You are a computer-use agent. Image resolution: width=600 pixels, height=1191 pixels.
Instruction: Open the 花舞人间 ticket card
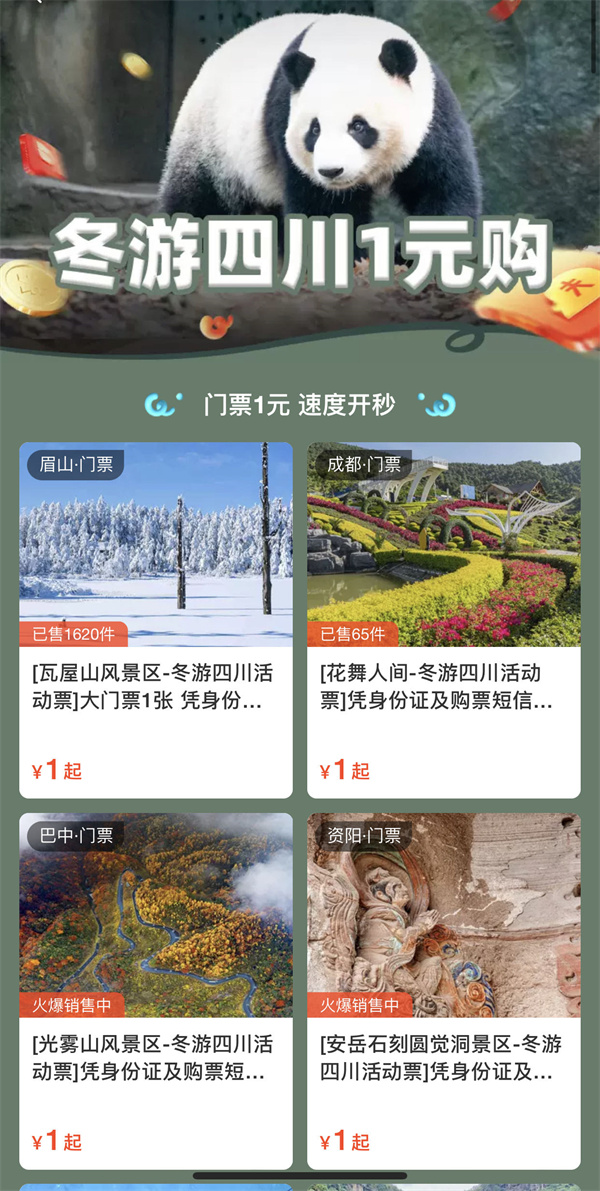pyautogui.click(x=443, y=620)
